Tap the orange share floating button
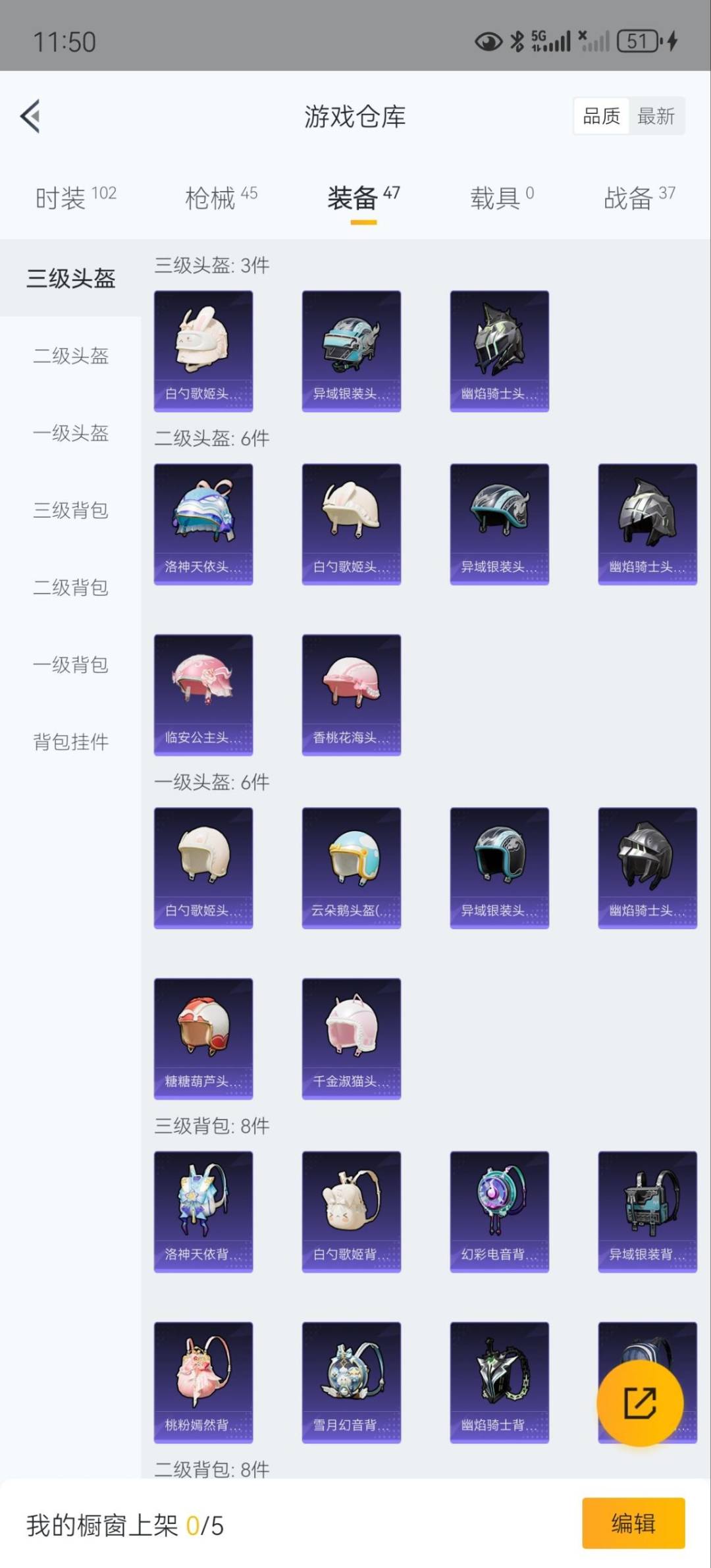The width and height of the screenshot is (711, 1568). pyautogui.click(x=640, y=1403)
